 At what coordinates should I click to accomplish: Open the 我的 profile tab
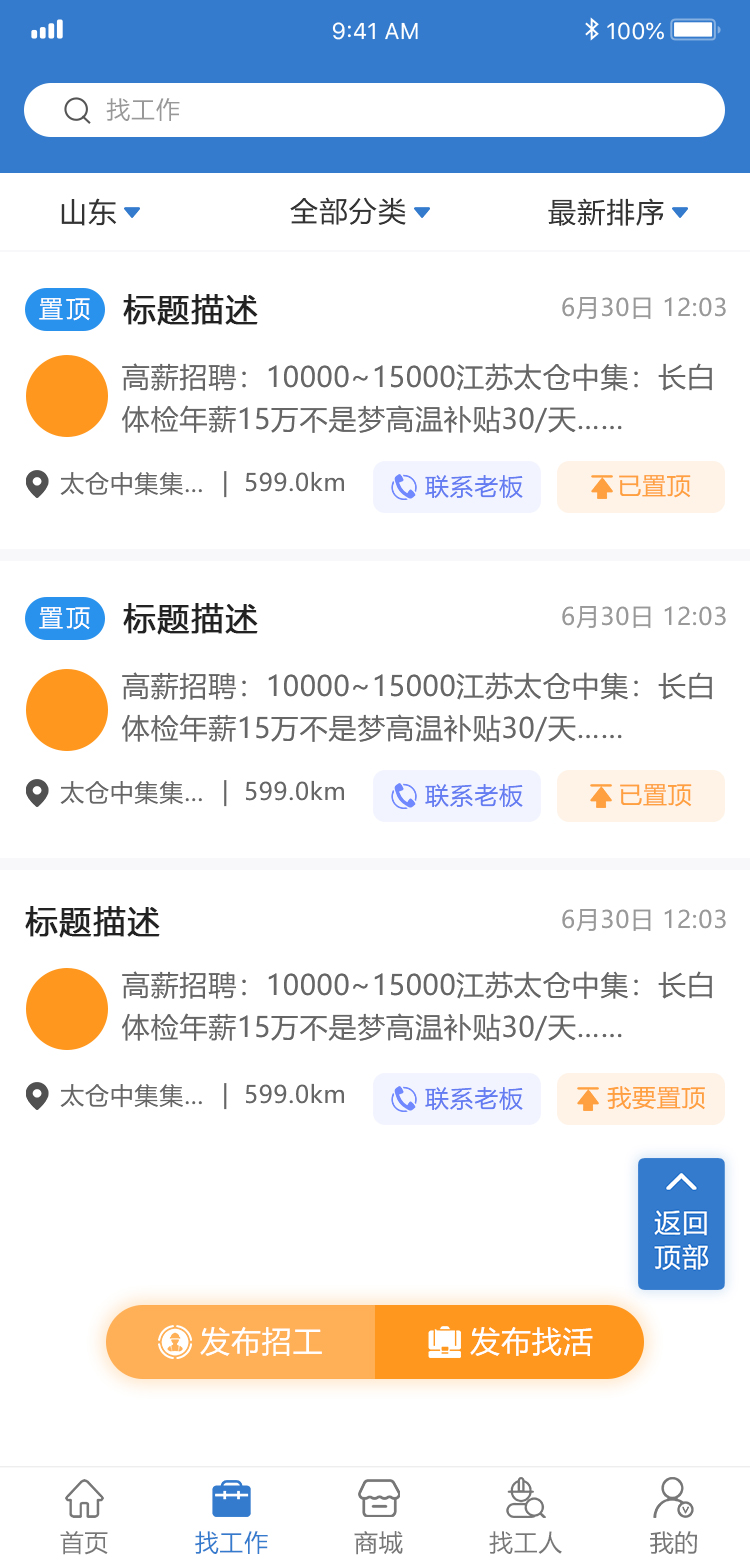tap(673, 1516)
